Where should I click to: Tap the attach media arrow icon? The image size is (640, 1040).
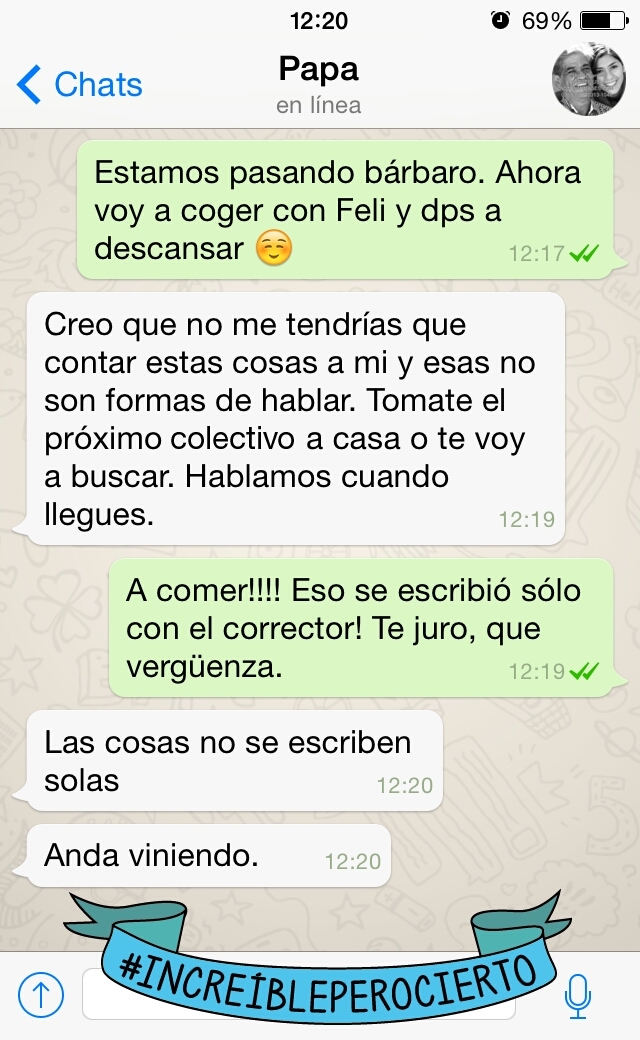[41, 994]
